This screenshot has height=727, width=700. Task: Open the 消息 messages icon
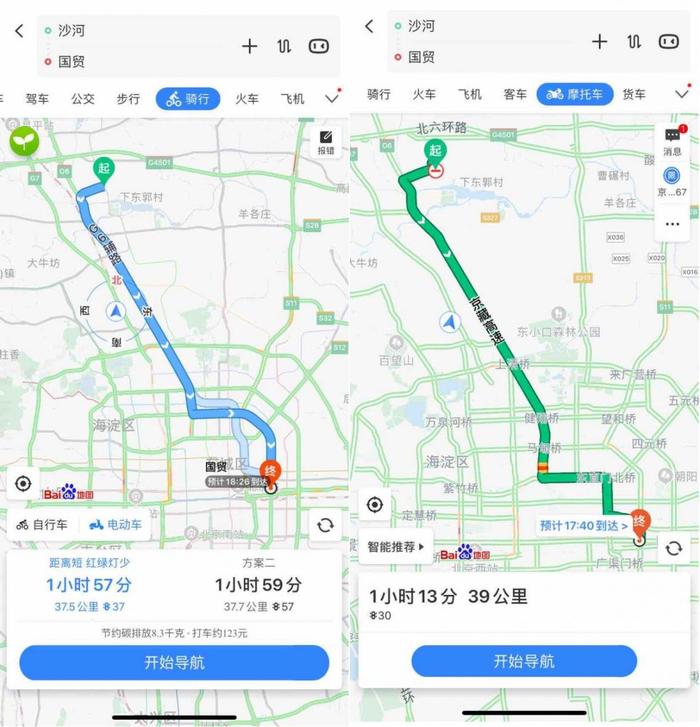pos(672,141)
